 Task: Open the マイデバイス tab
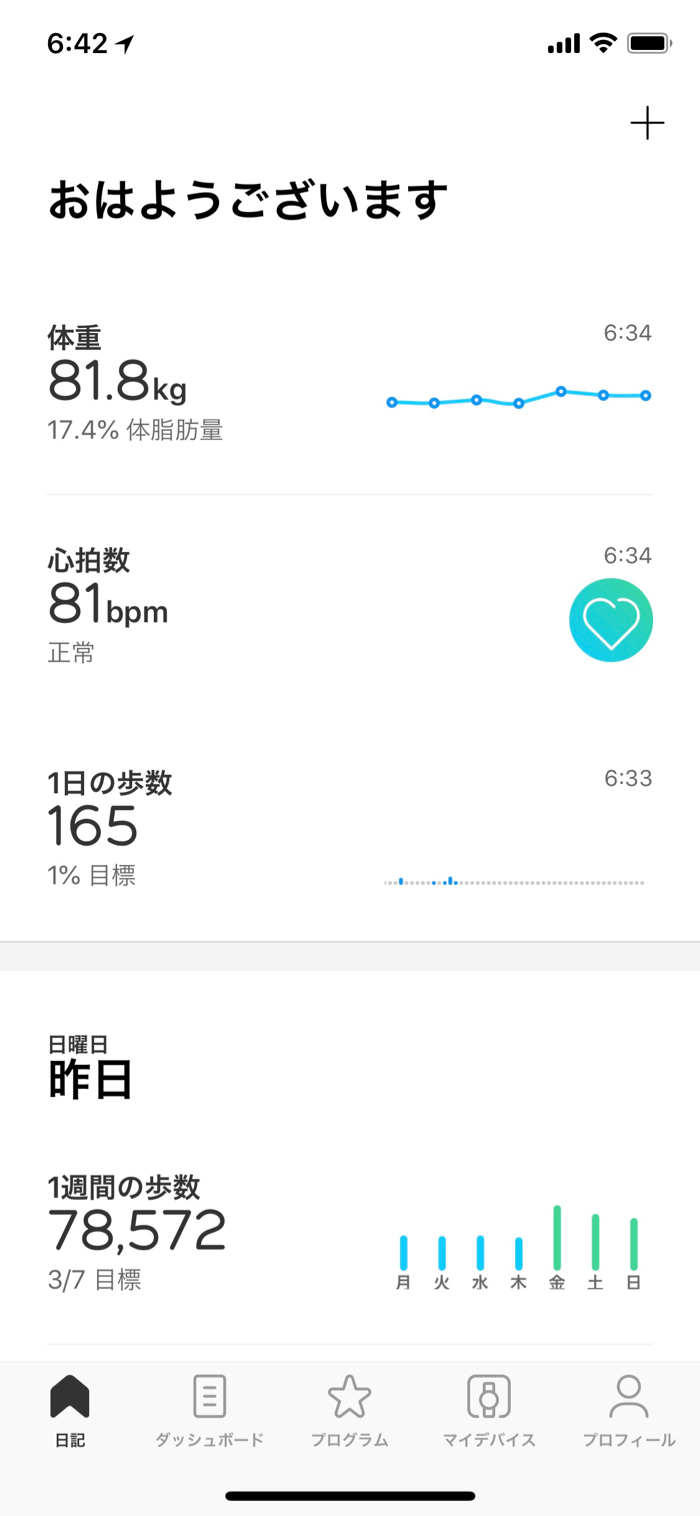(489, 1411)
